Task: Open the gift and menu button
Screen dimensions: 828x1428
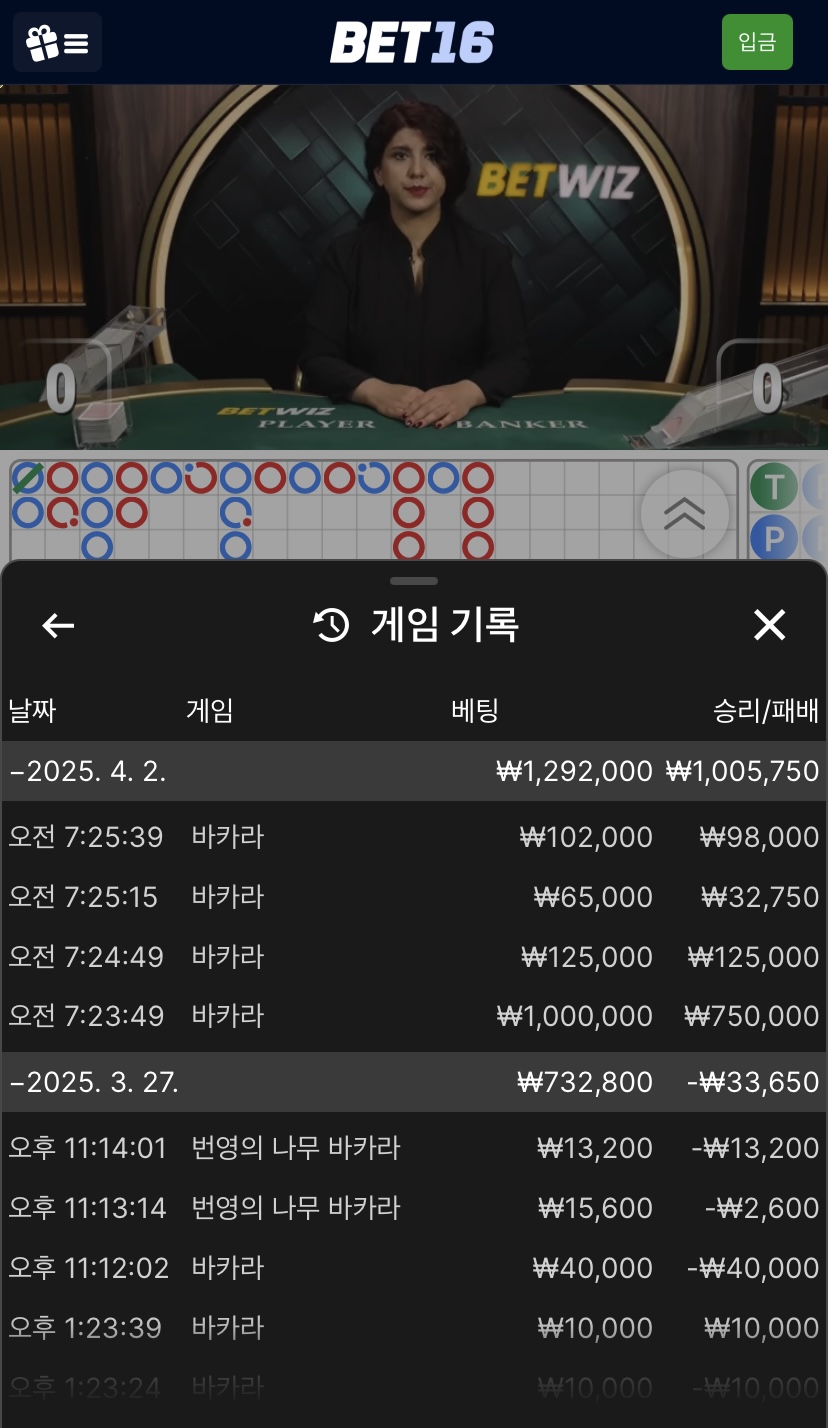Action: tap(57, 43)
